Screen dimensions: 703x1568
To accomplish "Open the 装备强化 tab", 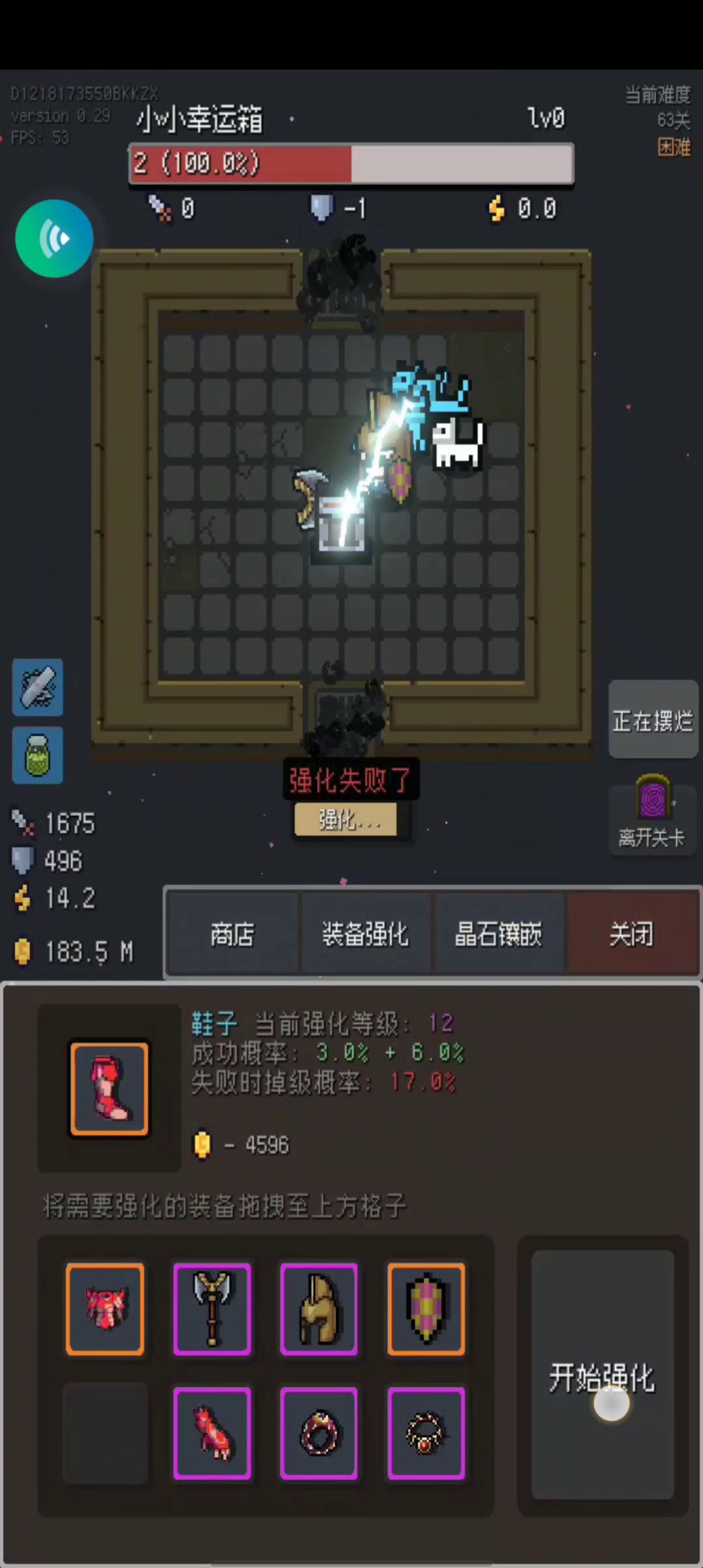I will tap(365, 934).
